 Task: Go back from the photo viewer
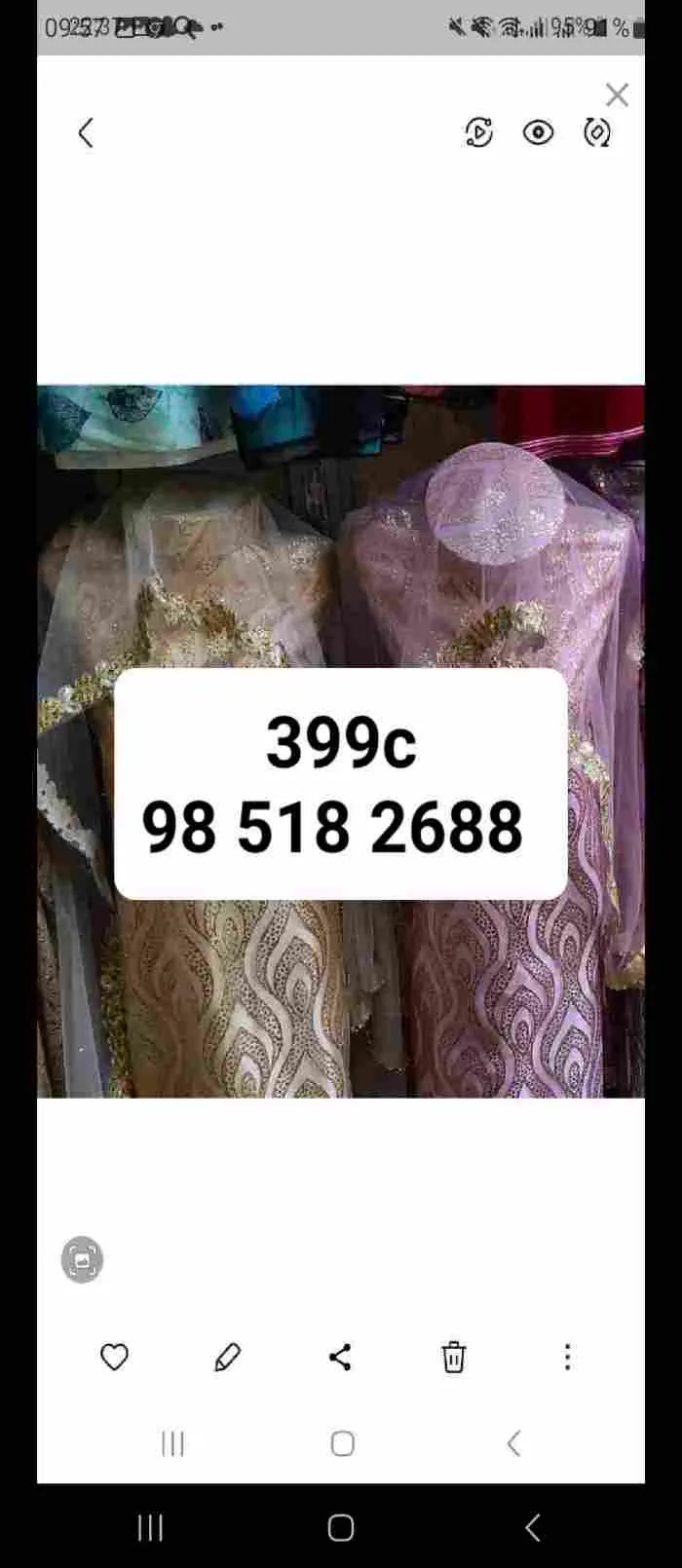click(86, 133)
